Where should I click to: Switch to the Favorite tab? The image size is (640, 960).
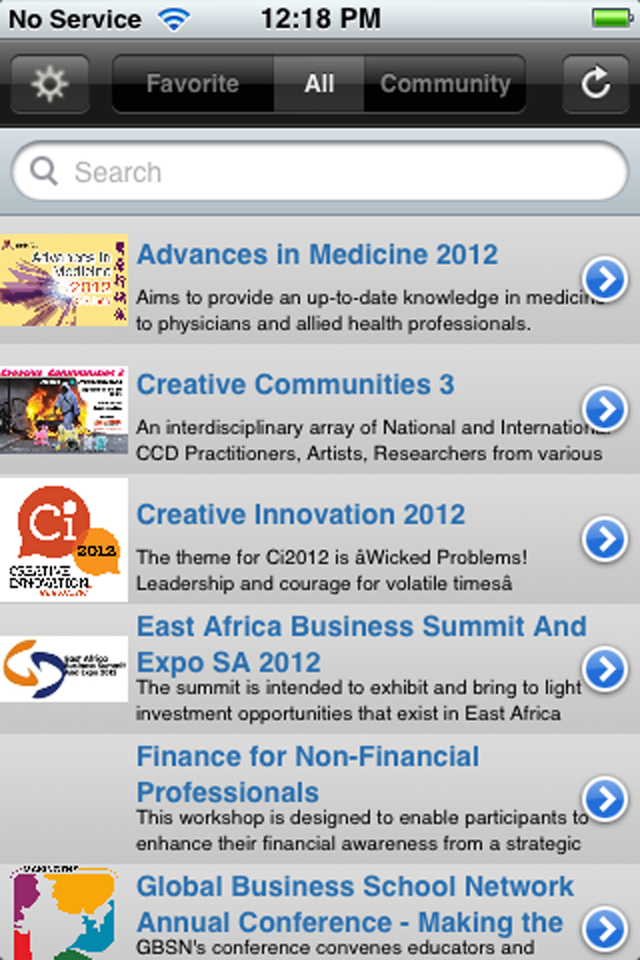(193, 84)
